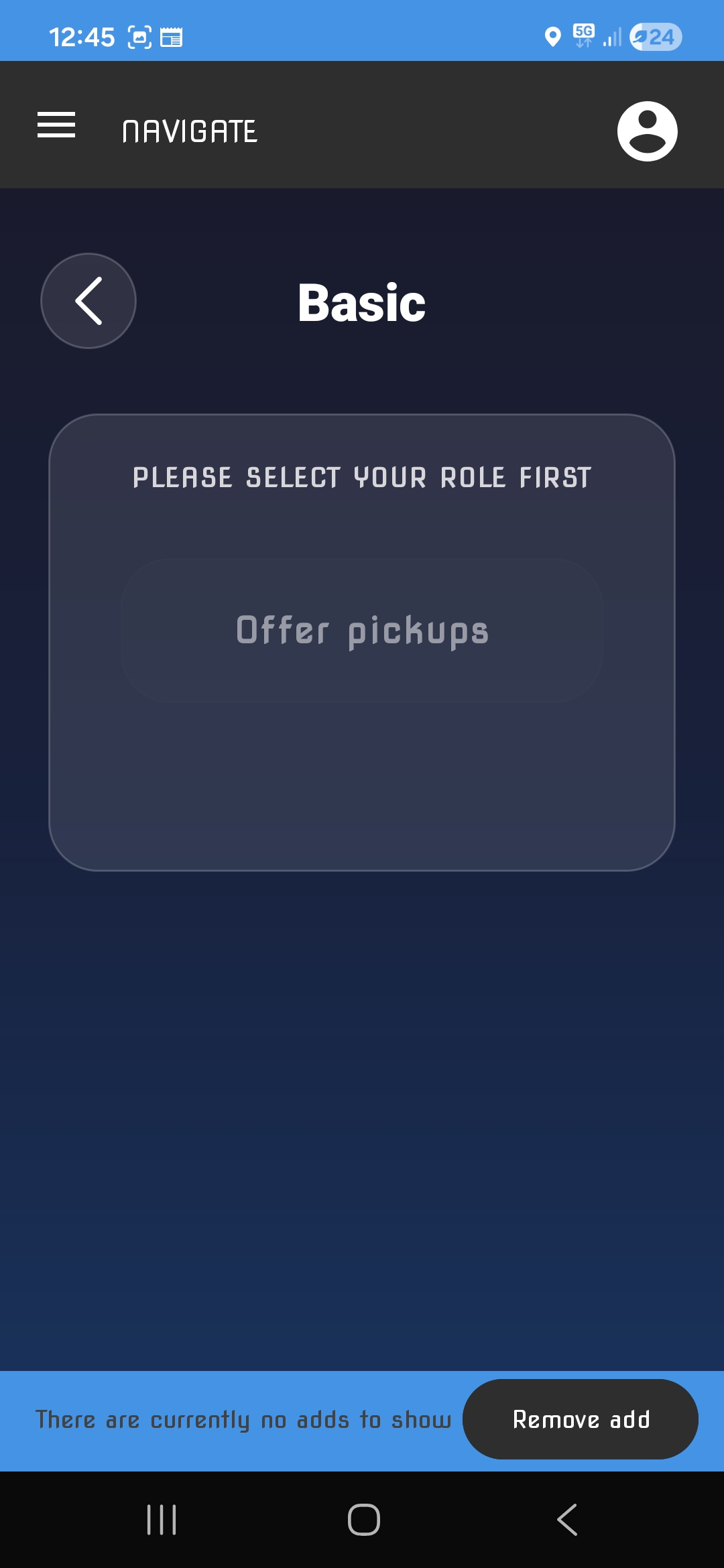Tap the Remove add button
The height and width of the screenshot is (1568, 724).
tap(581, 1419)
